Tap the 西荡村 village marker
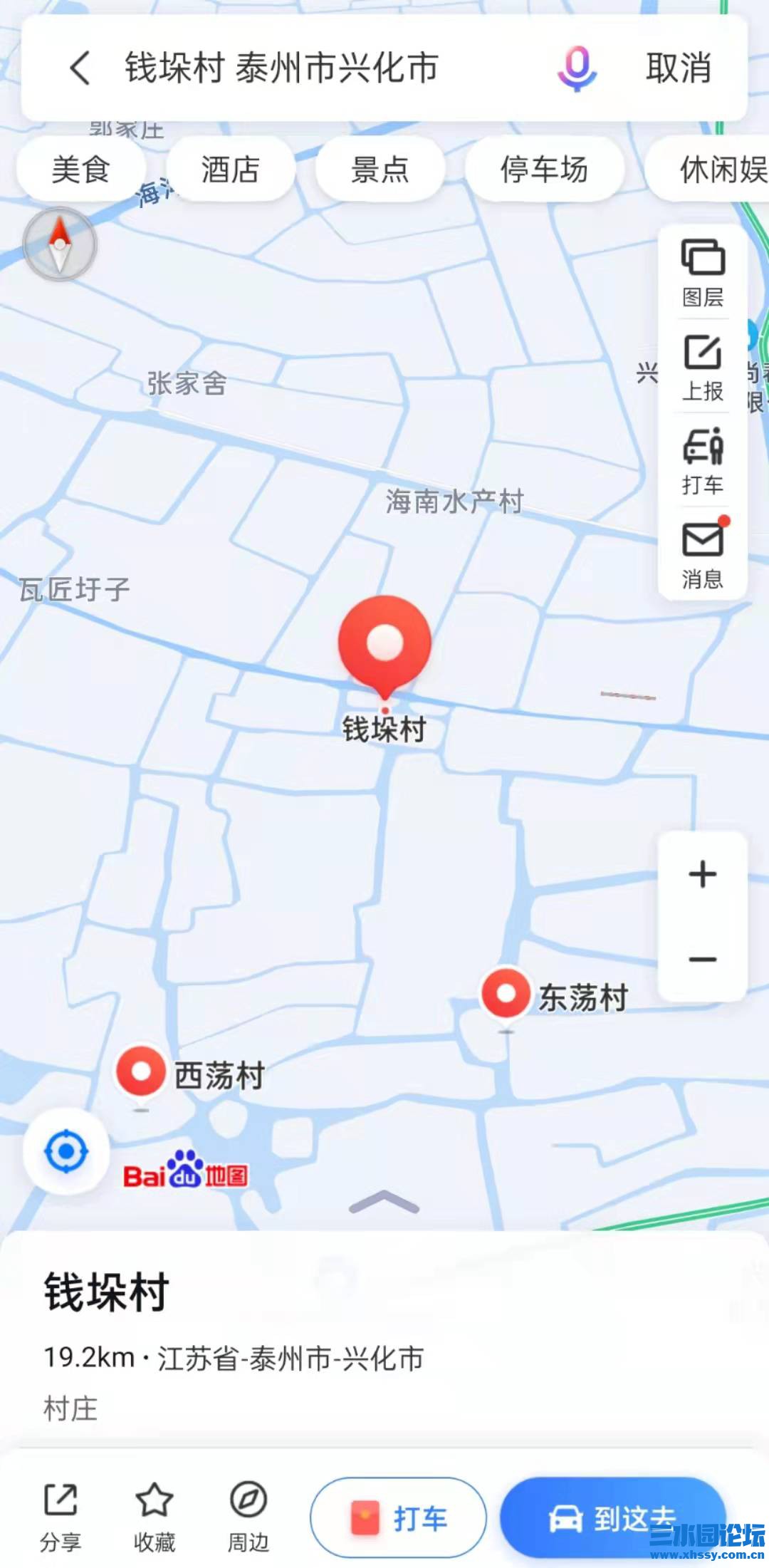Viewport: 769px width, 1568px height. click(140, 1071)
